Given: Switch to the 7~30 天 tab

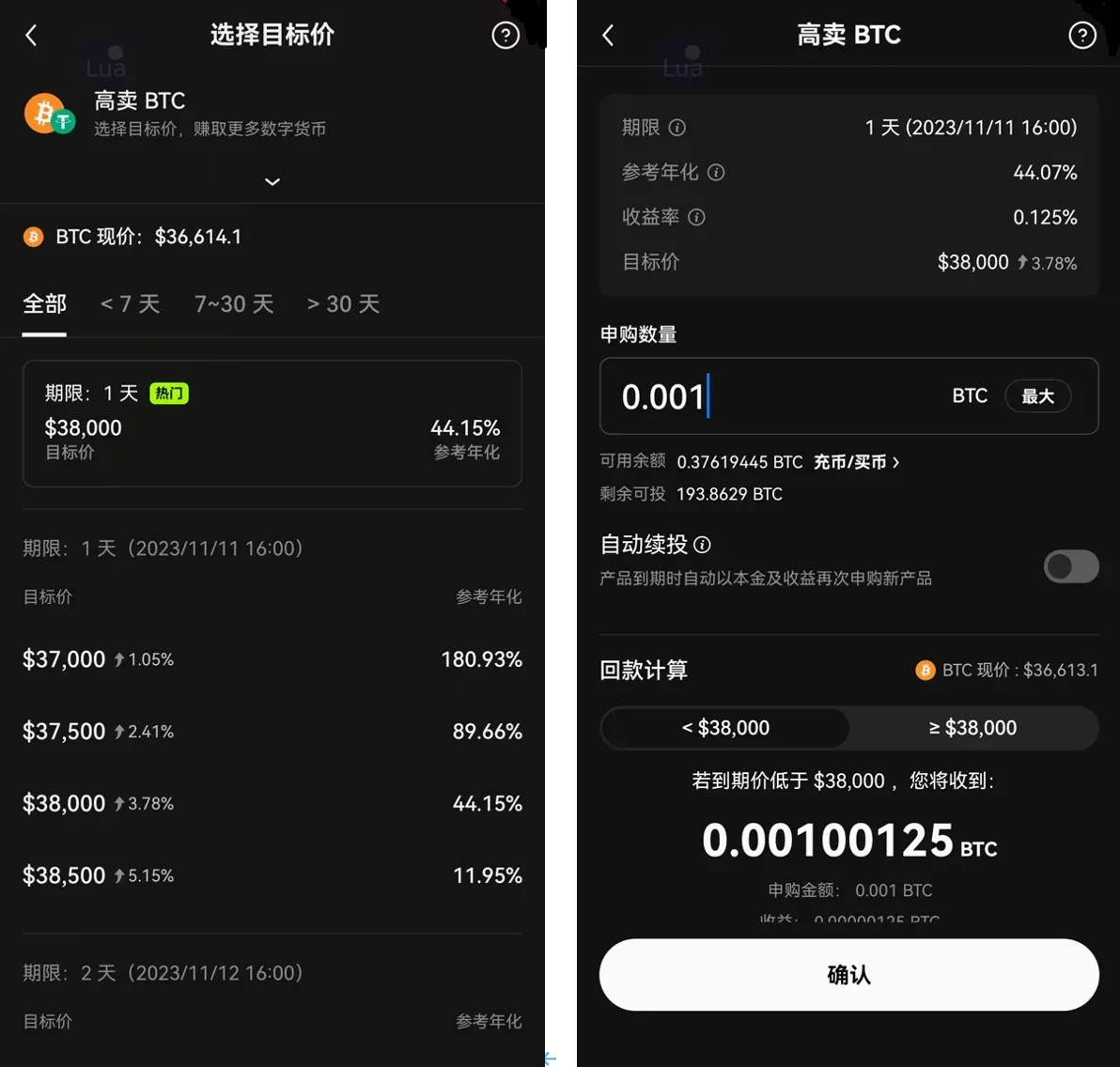Looking at the screenshot, I should pyautogui.click(x=234, y=304).
